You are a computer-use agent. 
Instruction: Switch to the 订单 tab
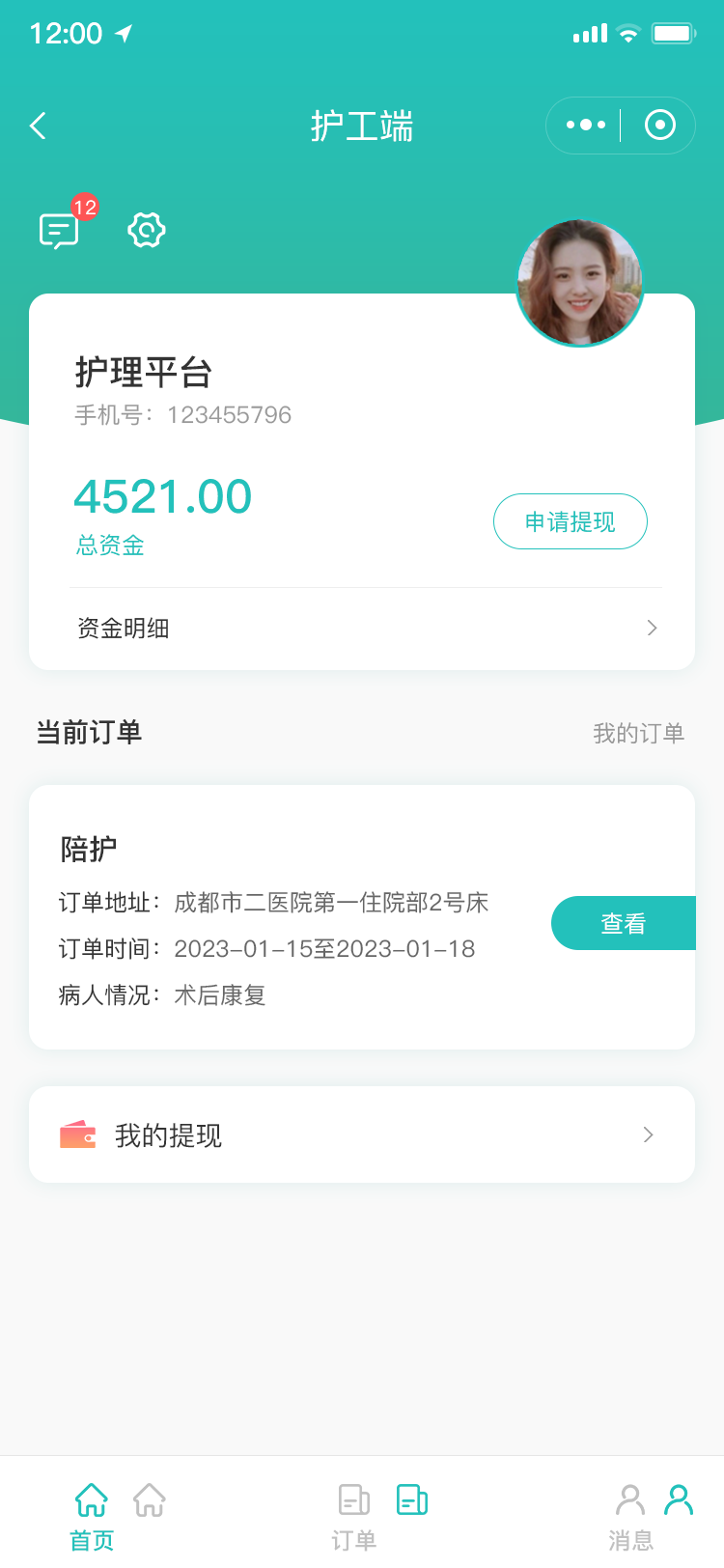coord(354,1517)
